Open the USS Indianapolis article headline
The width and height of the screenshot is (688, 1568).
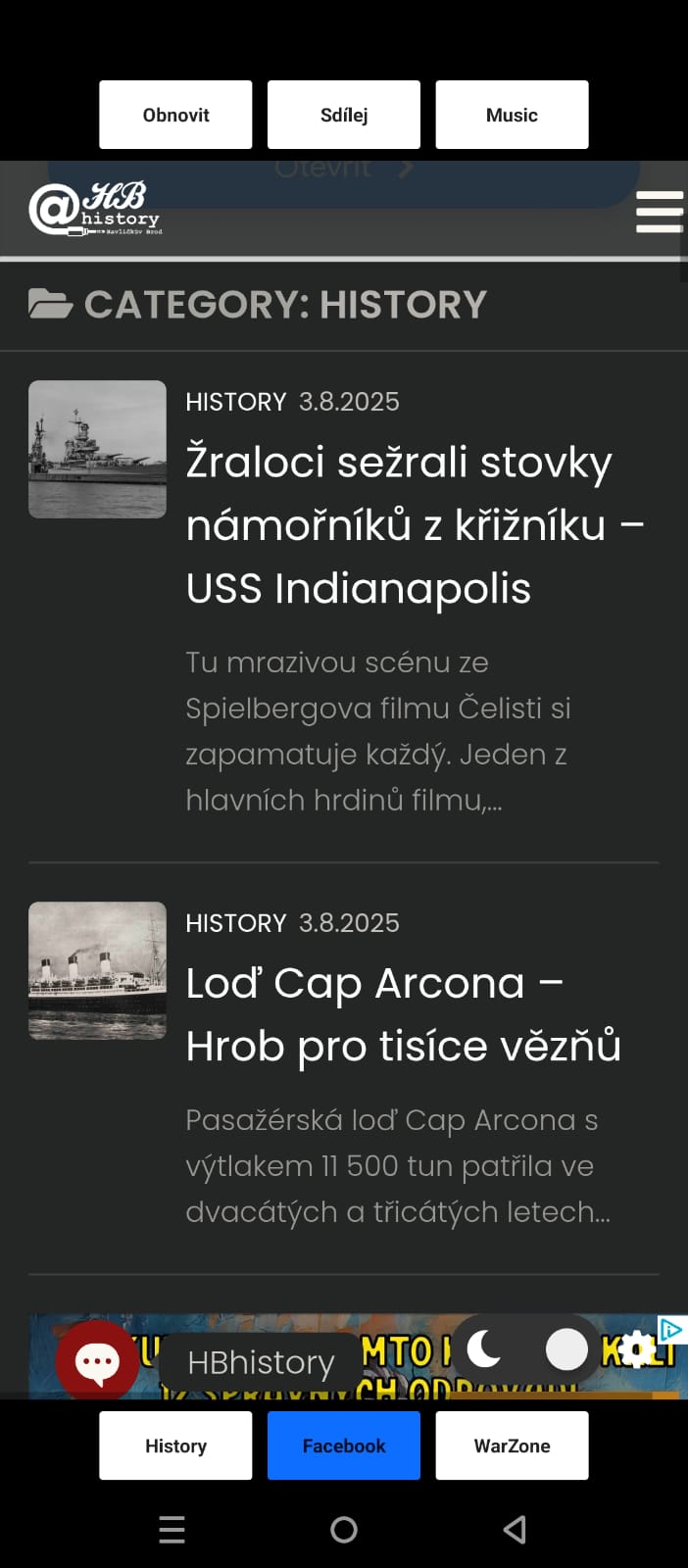pyautogui.click(x=415, y=525)
